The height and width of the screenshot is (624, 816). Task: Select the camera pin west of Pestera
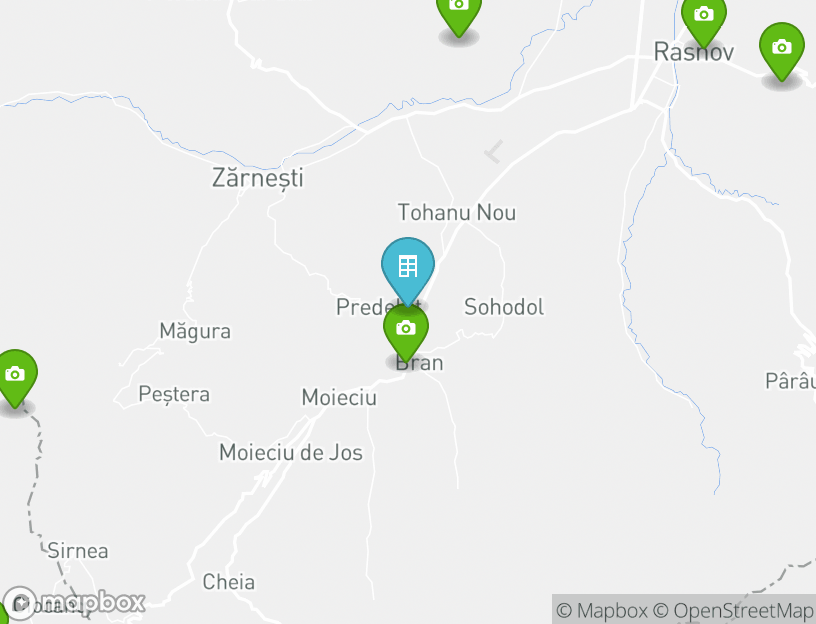tap(15, 375)
